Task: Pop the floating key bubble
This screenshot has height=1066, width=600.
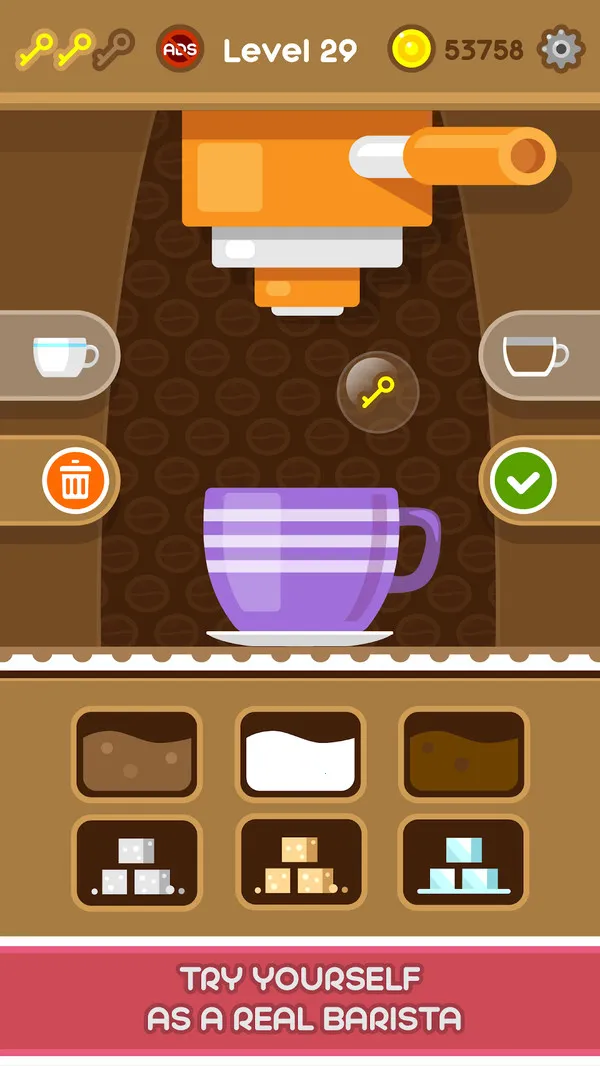Action: click(378, 392)
